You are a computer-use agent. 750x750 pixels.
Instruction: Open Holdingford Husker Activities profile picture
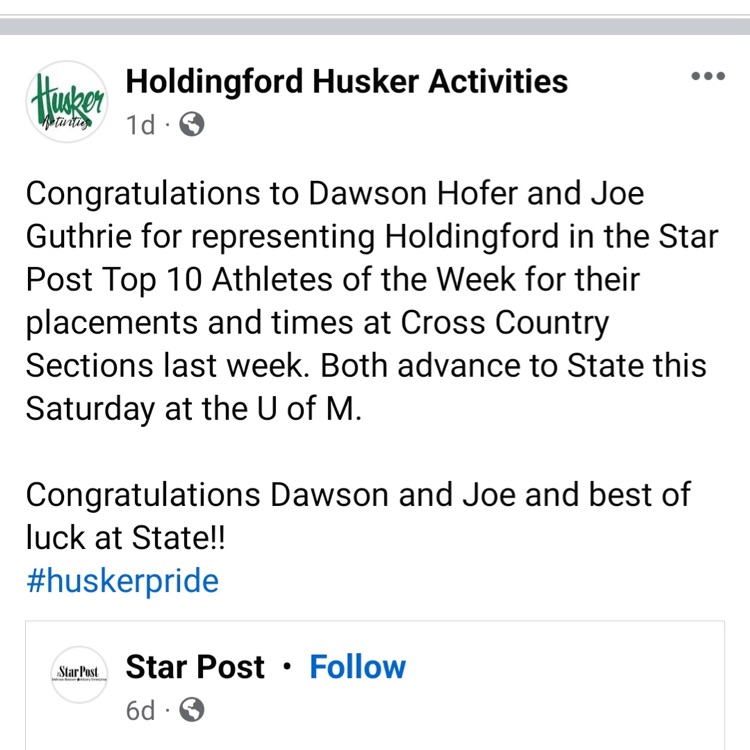(x=66, y=103)
